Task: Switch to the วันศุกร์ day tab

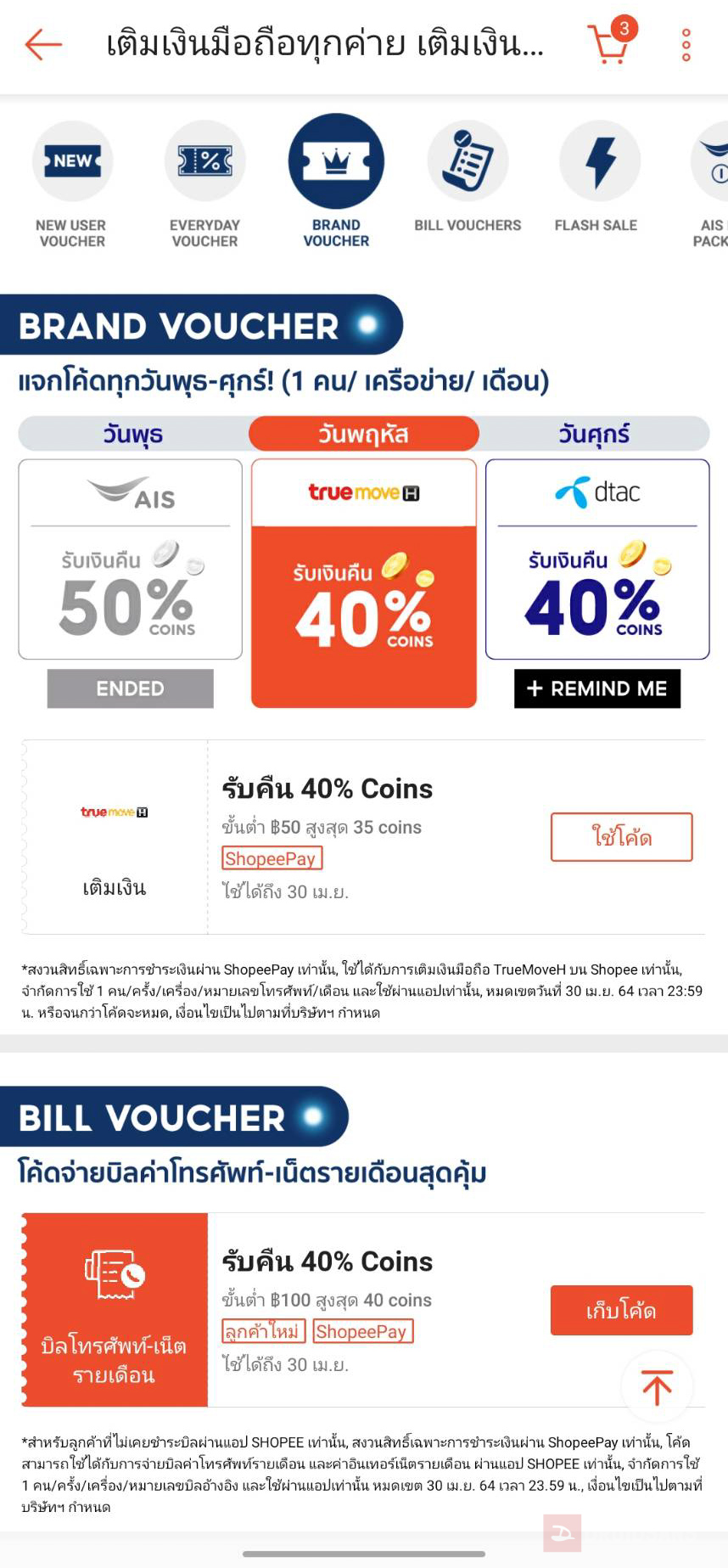Action: pyautogui.click(x=594, y=434)
